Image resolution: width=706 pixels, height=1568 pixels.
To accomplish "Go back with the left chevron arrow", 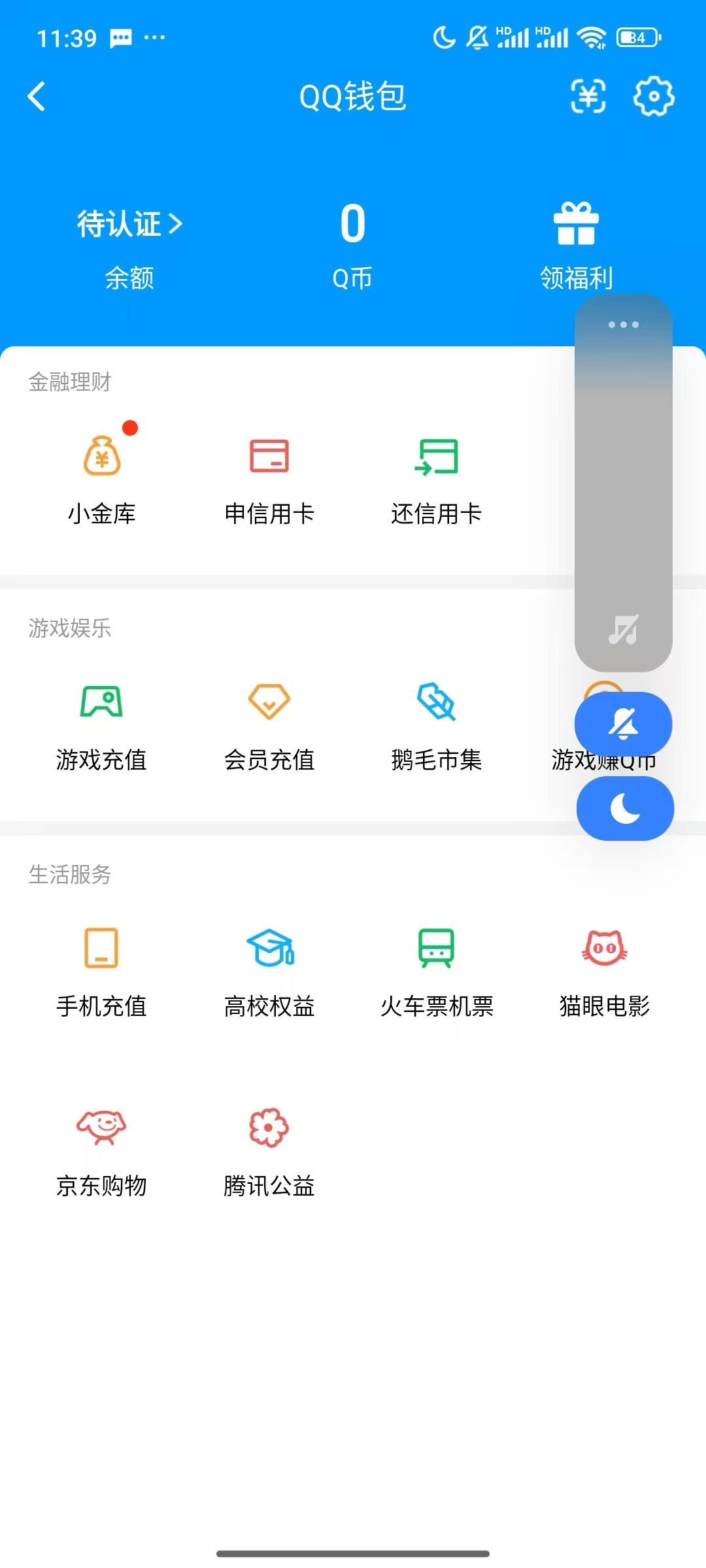I will (37, 96).
